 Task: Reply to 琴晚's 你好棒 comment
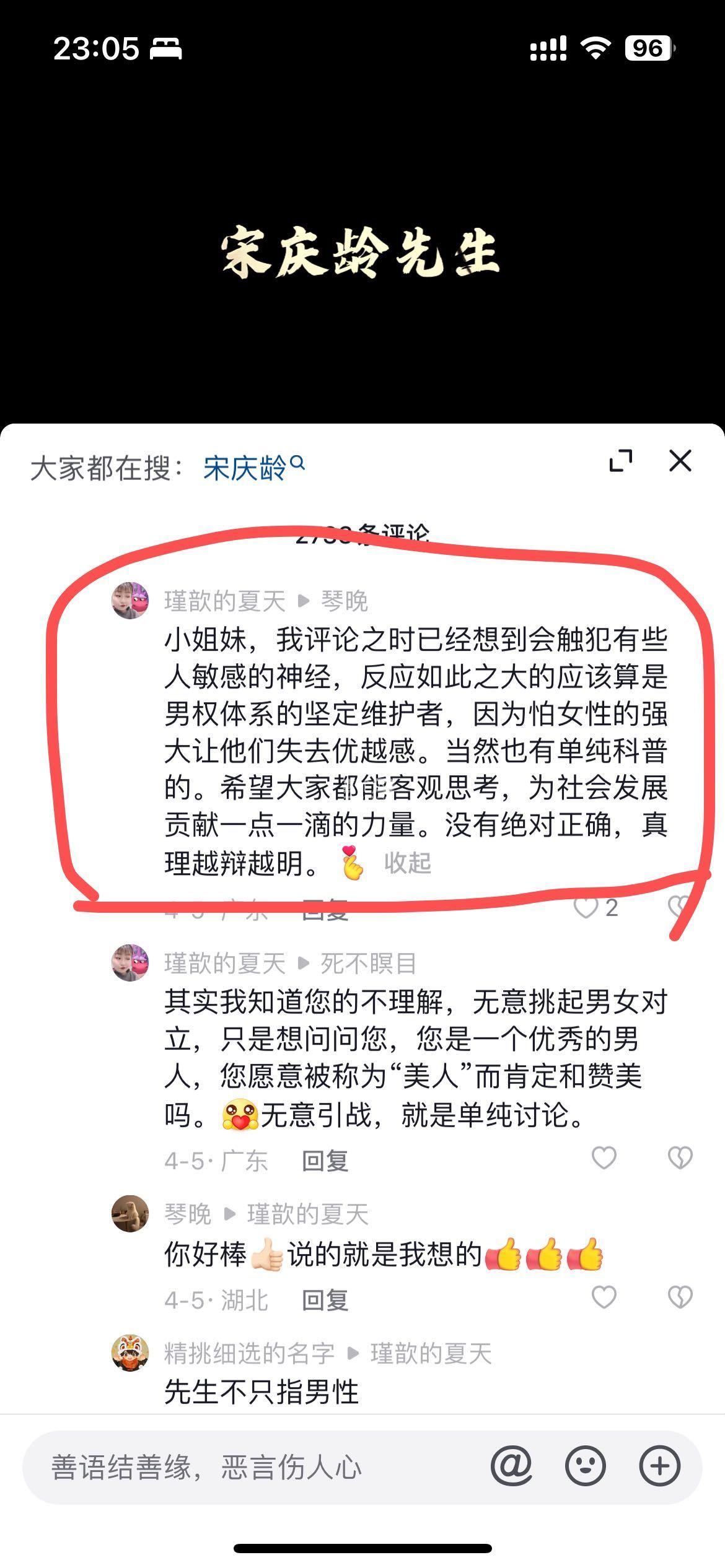325,1300
